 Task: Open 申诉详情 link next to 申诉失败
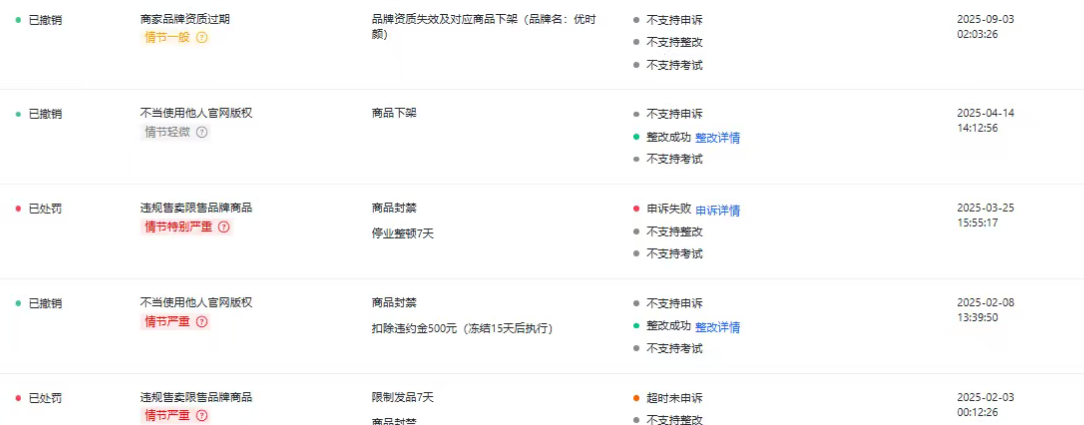coord(717,210)
